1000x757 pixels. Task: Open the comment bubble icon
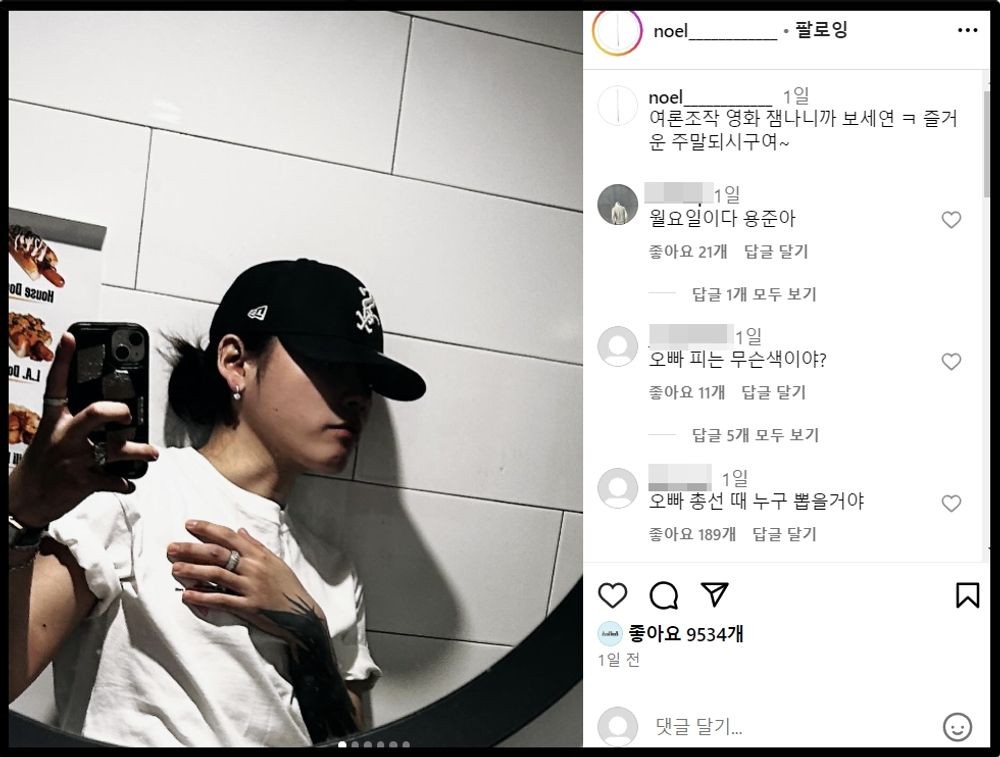(x=663, y=595)
